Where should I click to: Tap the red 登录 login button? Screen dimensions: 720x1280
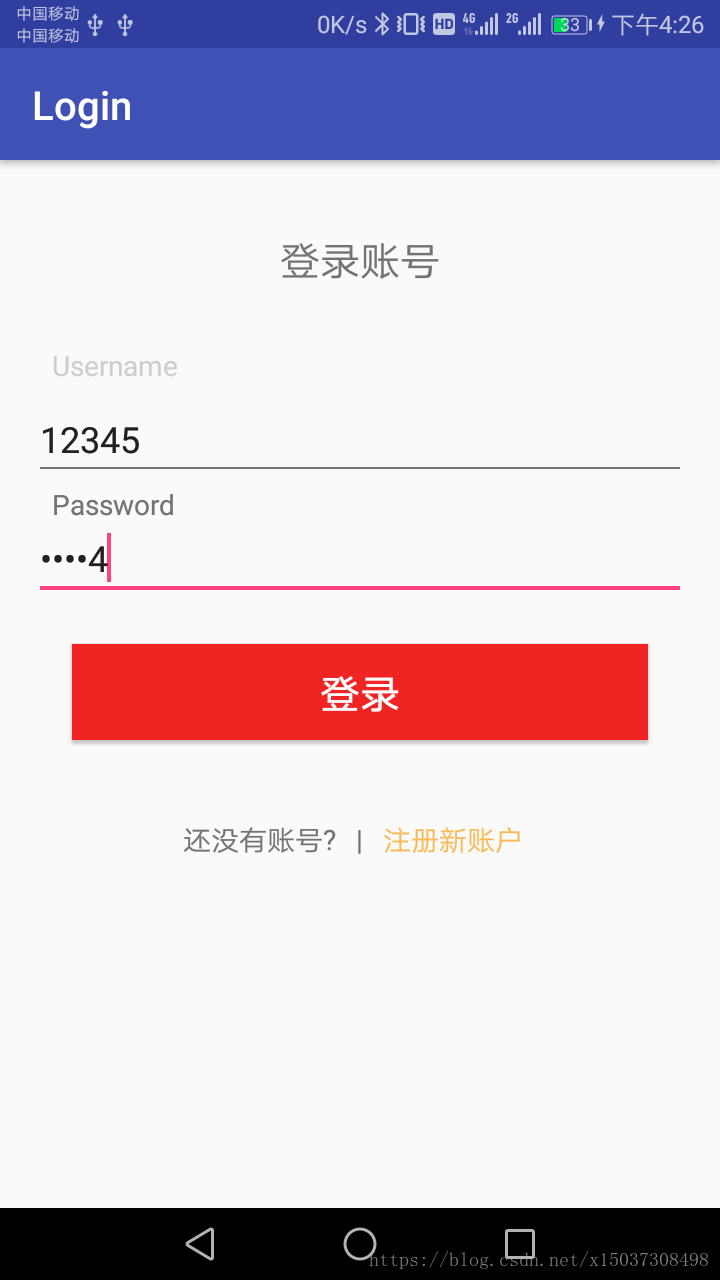click(x=360, y=692)
